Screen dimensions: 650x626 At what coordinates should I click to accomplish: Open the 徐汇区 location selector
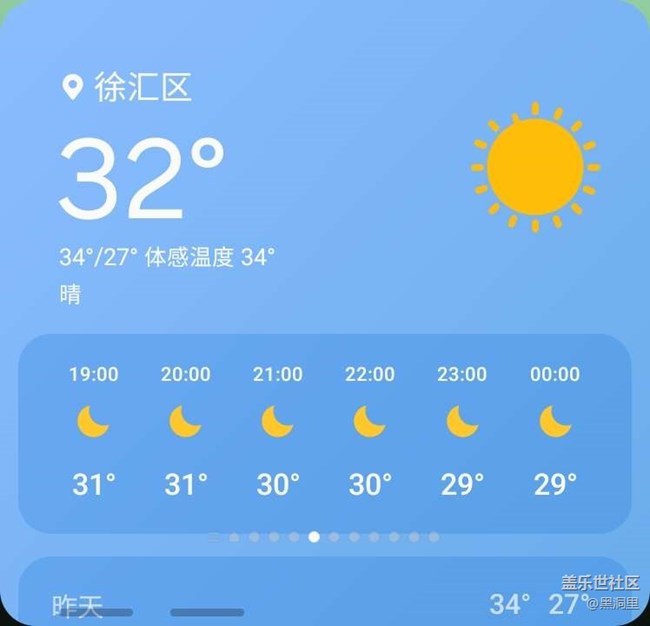click(x=128, y=88)
